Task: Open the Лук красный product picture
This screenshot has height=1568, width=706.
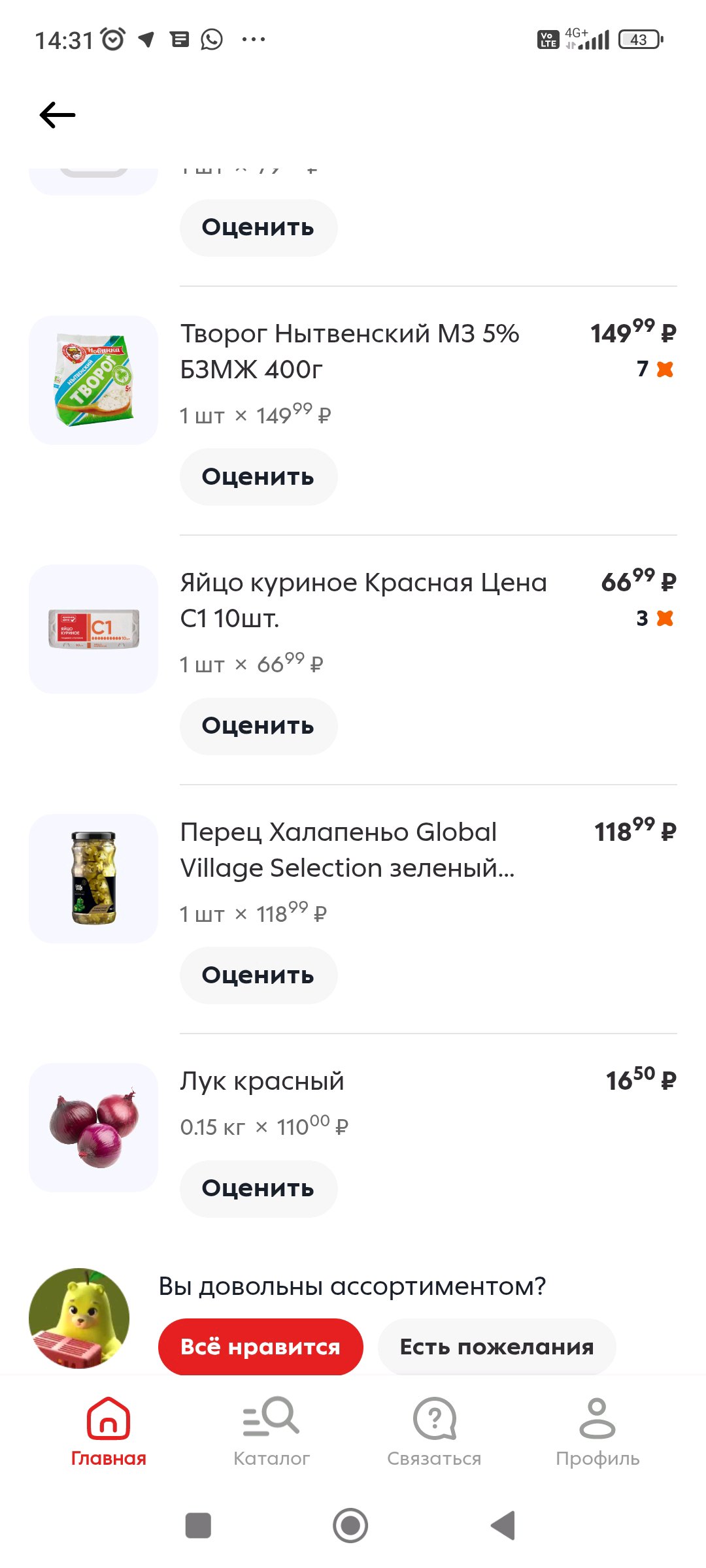Action: tap(93, 1127)
